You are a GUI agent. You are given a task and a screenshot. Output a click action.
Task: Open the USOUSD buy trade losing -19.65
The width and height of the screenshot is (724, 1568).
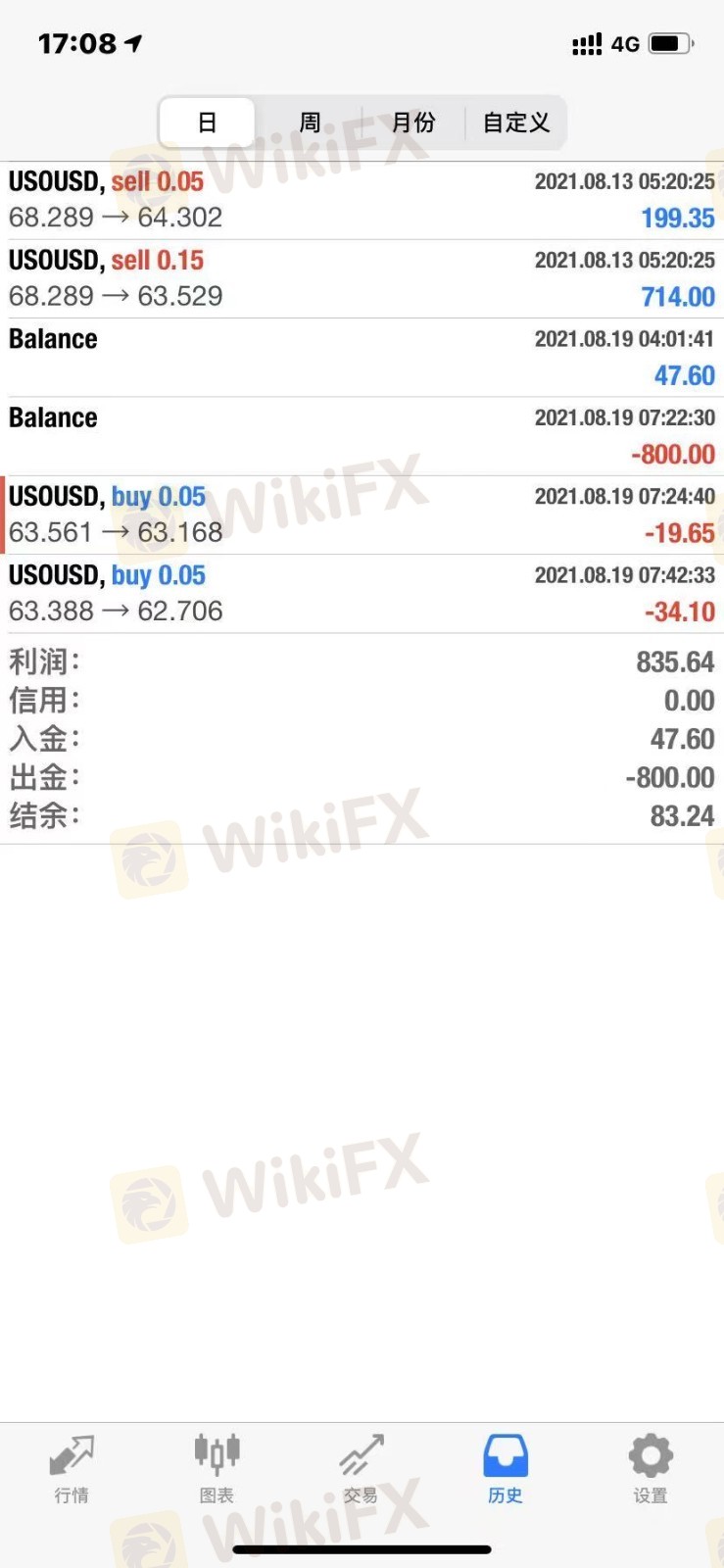click(x=362, y=515)
